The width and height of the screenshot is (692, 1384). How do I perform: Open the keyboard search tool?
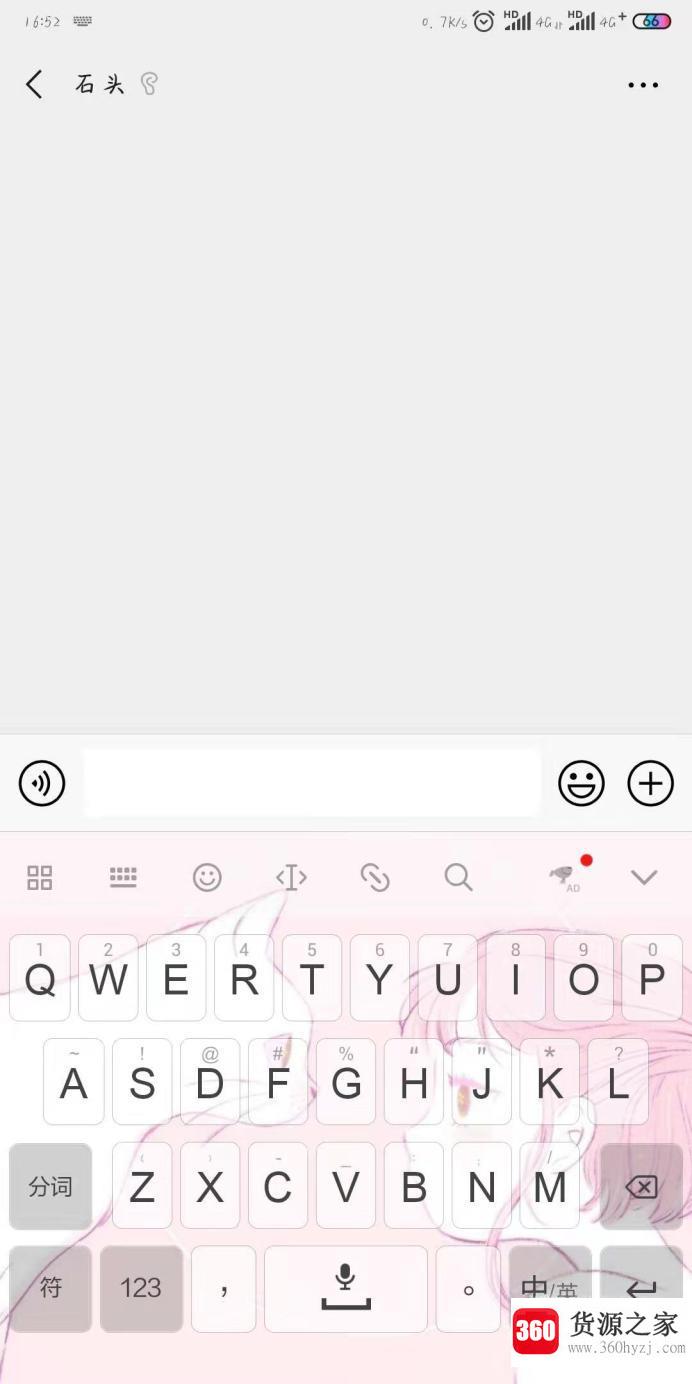[458, 878]
